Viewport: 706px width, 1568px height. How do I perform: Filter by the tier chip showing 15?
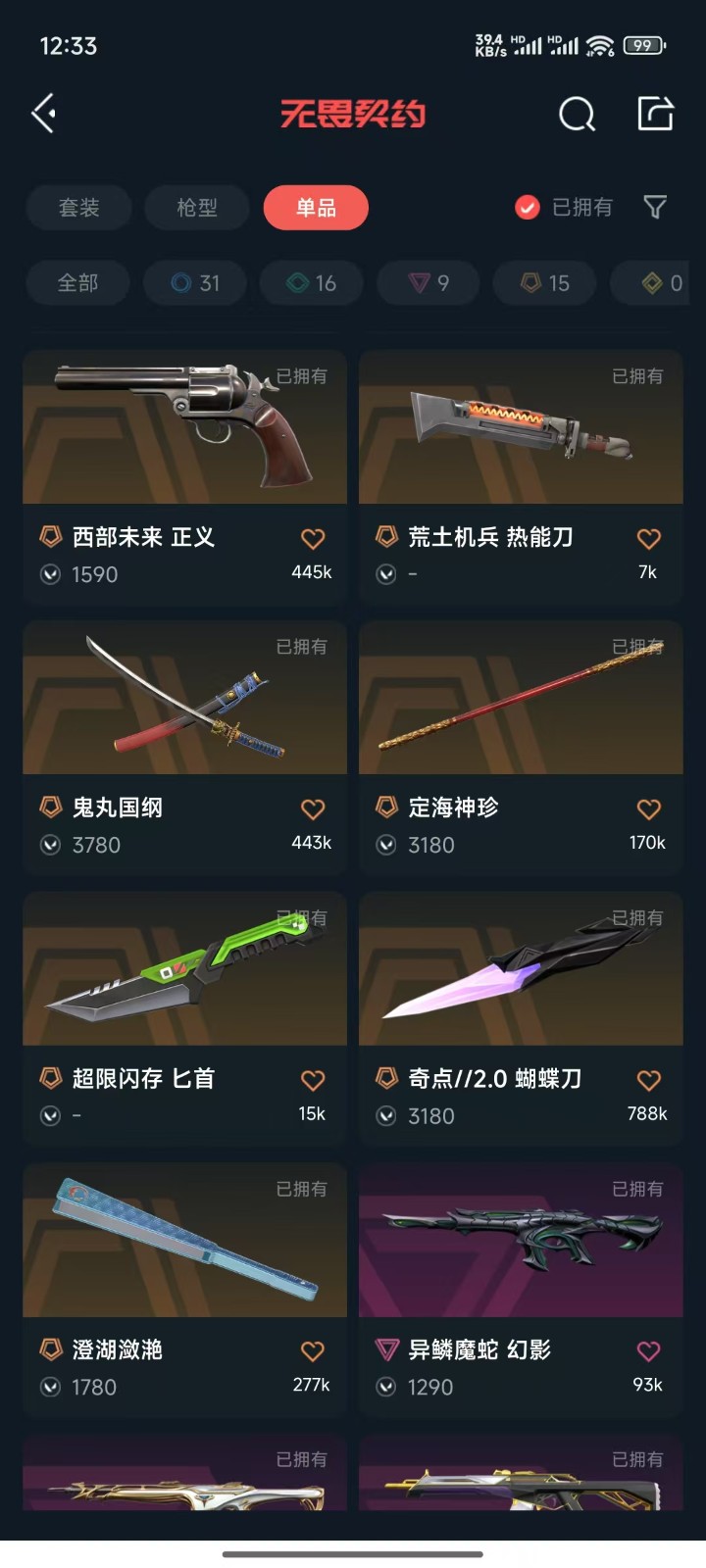[545, 283]
